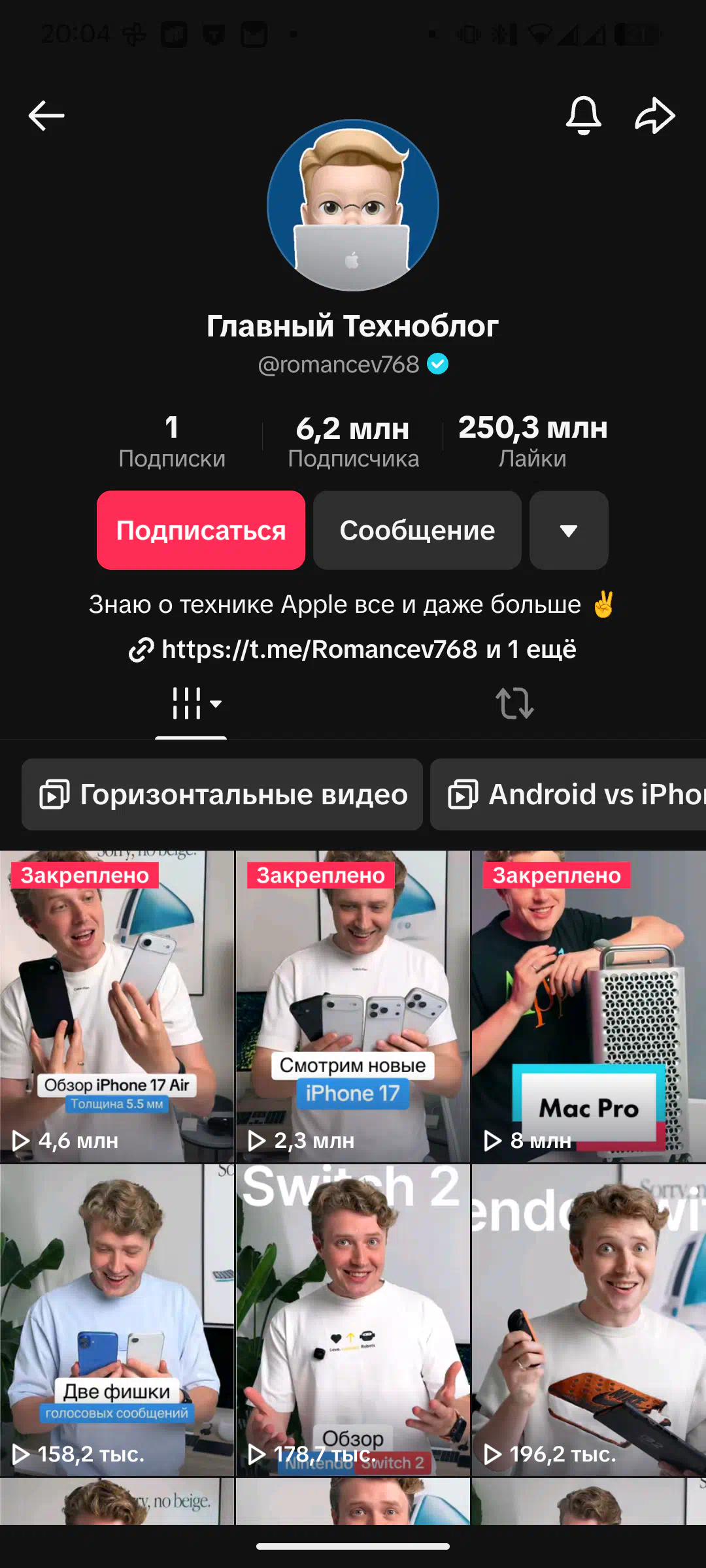Go back using the top-left arrow

tap(46, 116)
